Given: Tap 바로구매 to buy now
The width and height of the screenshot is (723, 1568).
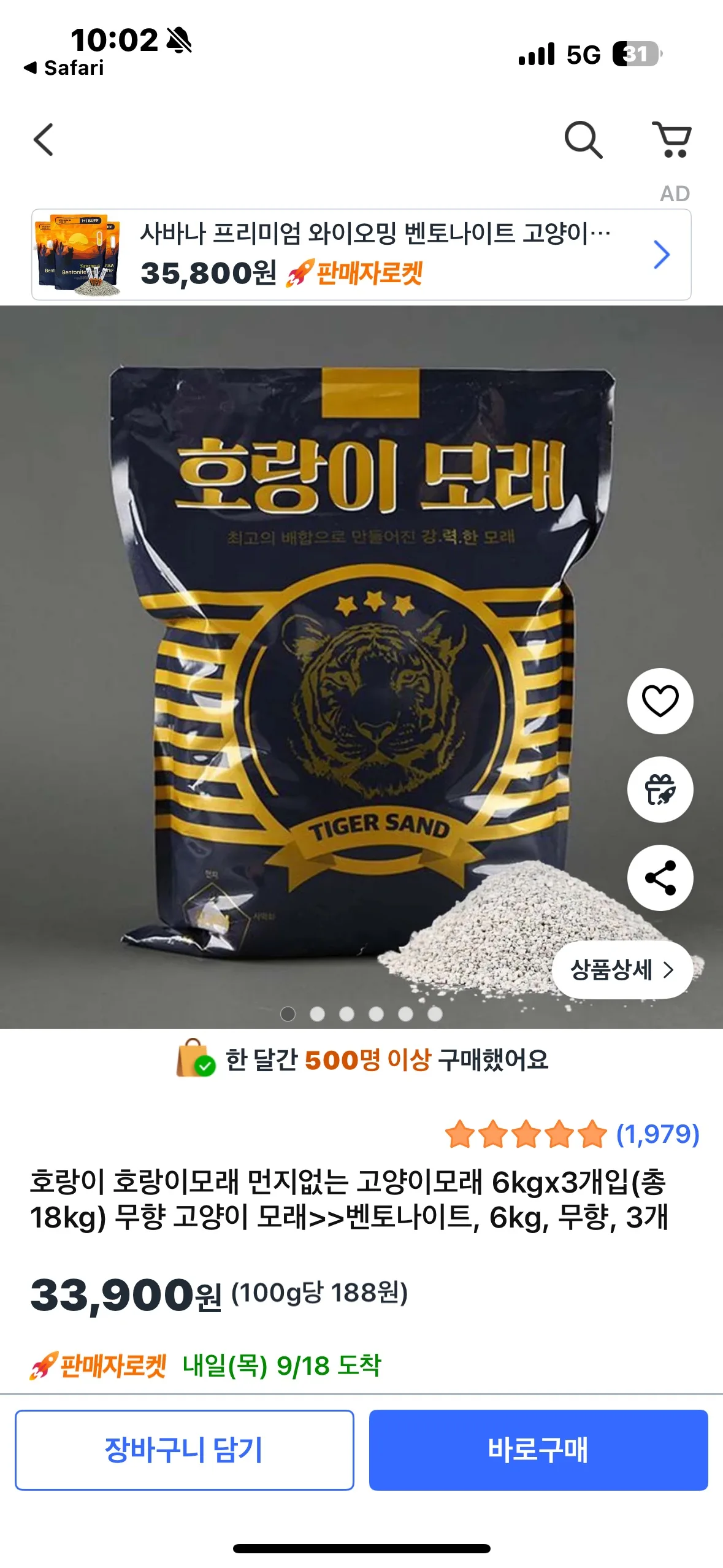Looking at the screenshot, I should click(x=538, y=1450).
